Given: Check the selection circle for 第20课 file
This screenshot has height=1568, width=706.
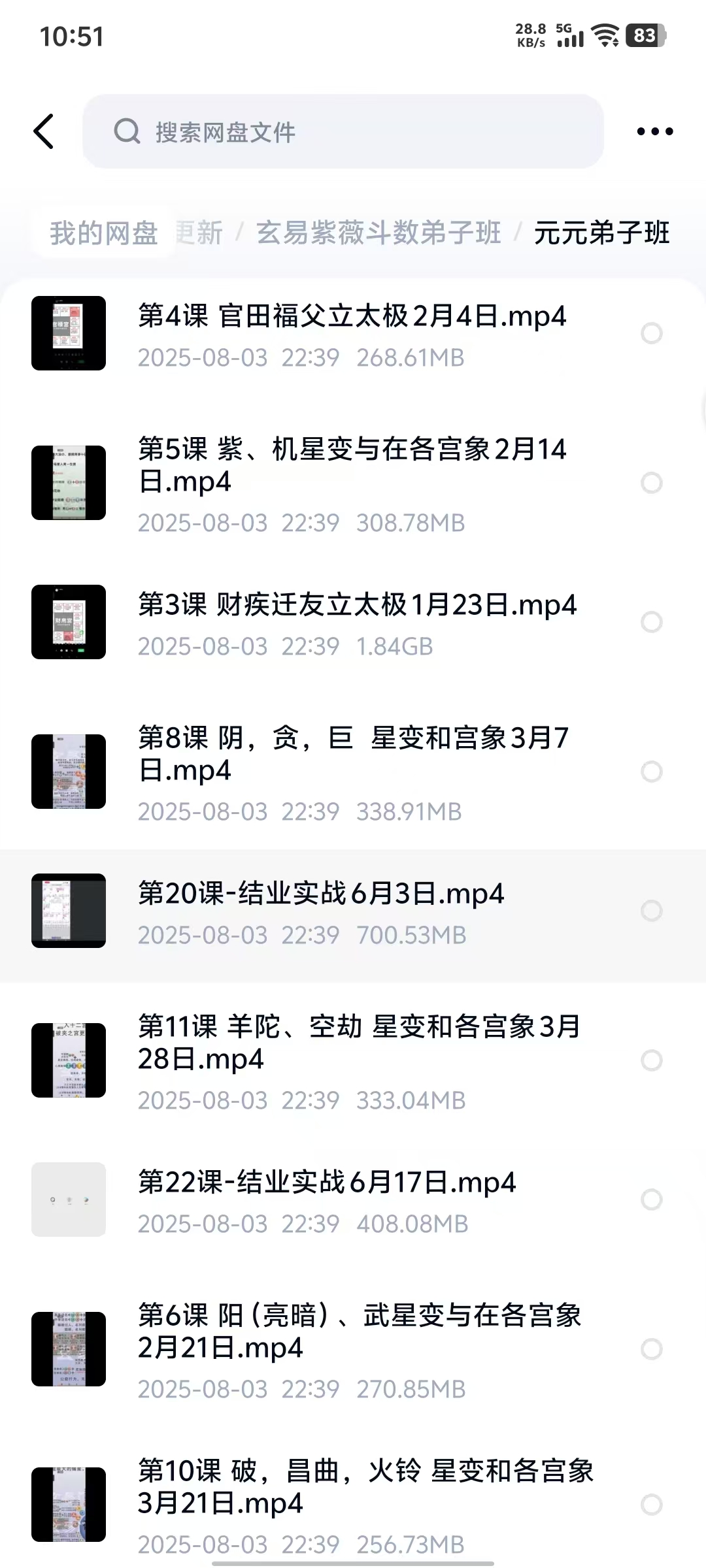Looking at the screenshot, I should [651, 911].
